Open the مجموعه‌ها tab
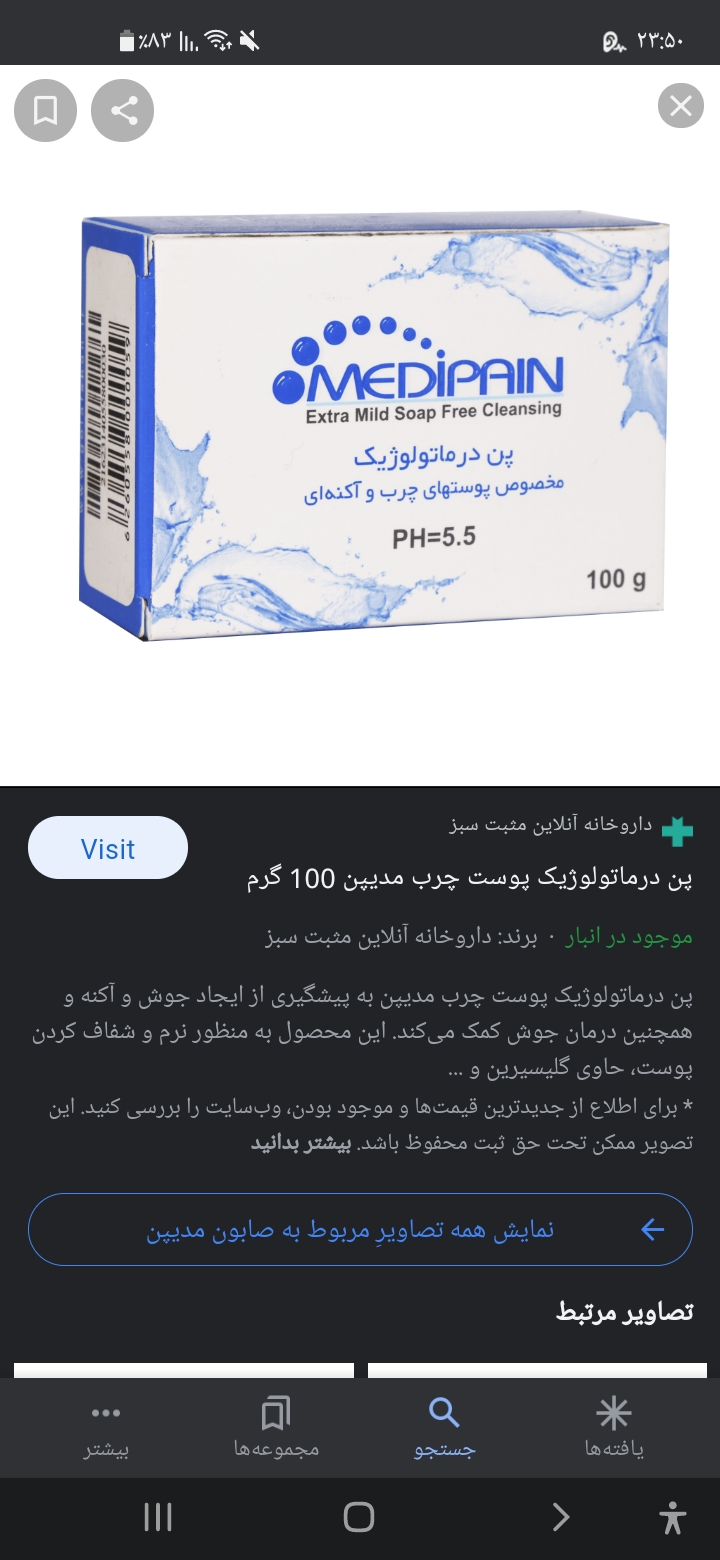 (x=275, y=1428)
